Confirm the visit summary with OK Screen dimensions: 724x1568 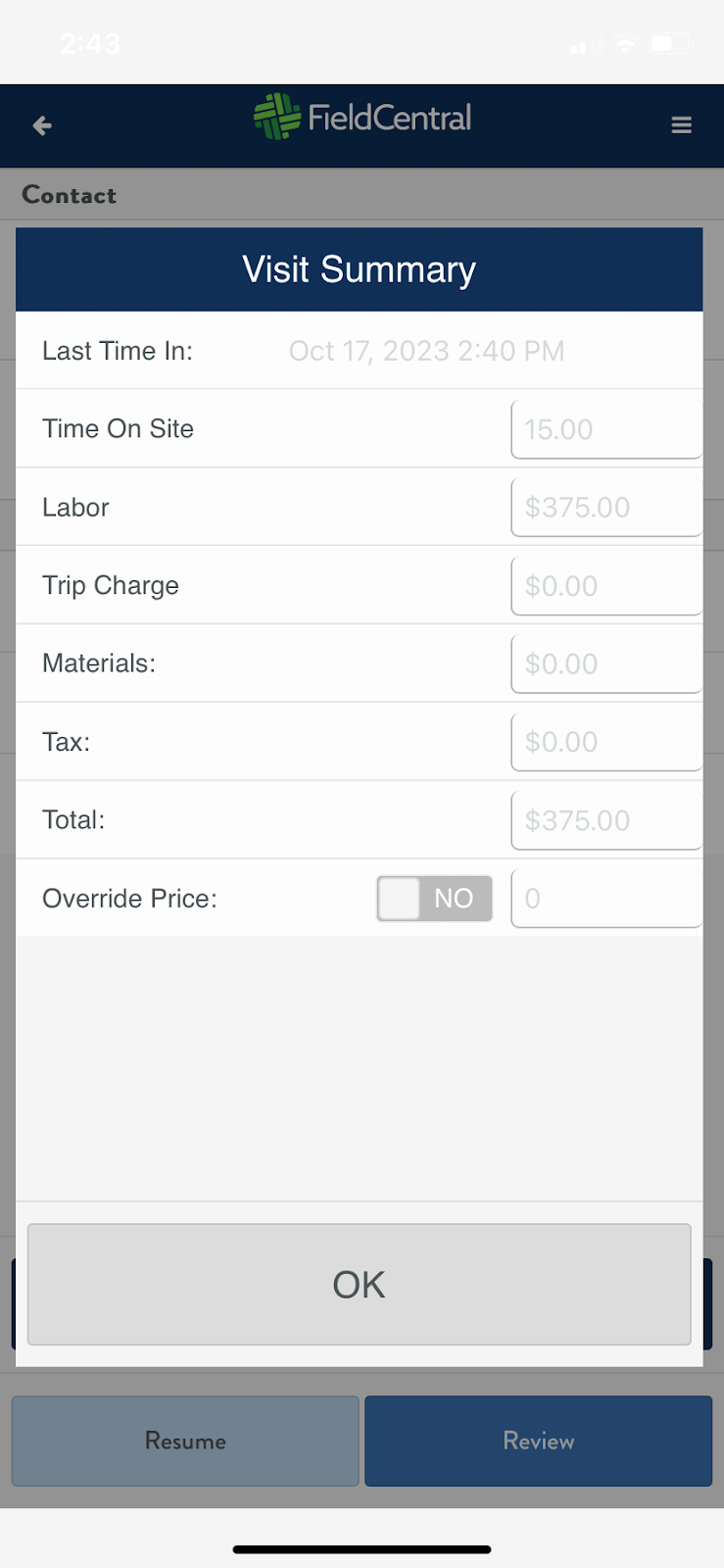point(359,1284)
